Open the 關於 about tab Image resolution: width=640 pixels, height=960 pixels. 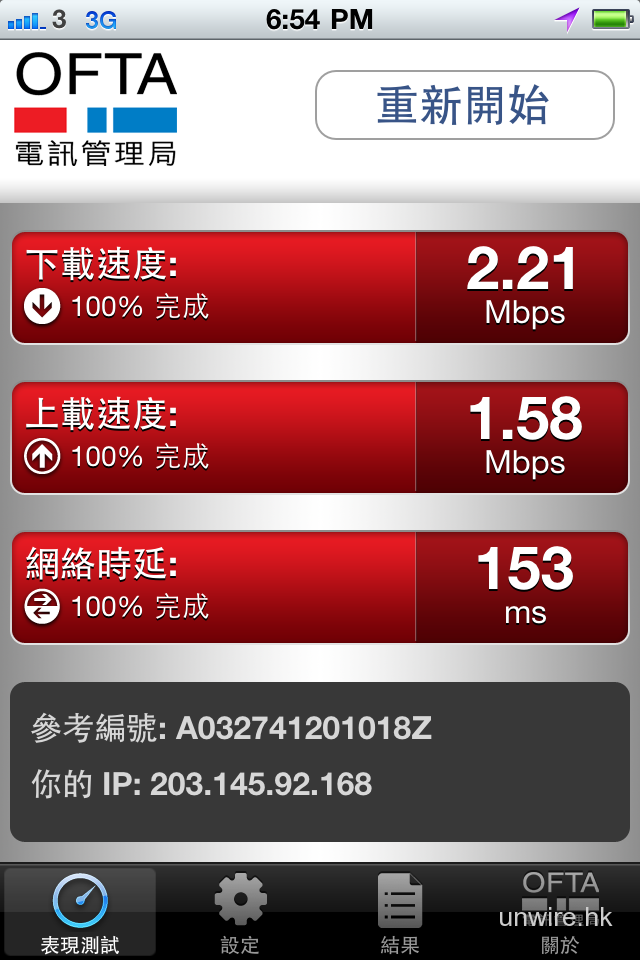tap(560, 912)
